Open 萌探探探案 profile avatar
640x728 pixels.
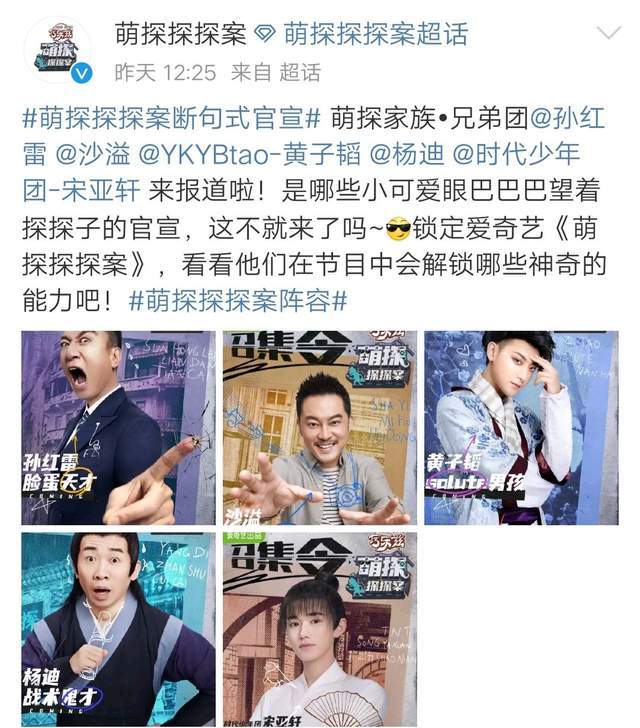pyautogui.click(x=58, y=50)
